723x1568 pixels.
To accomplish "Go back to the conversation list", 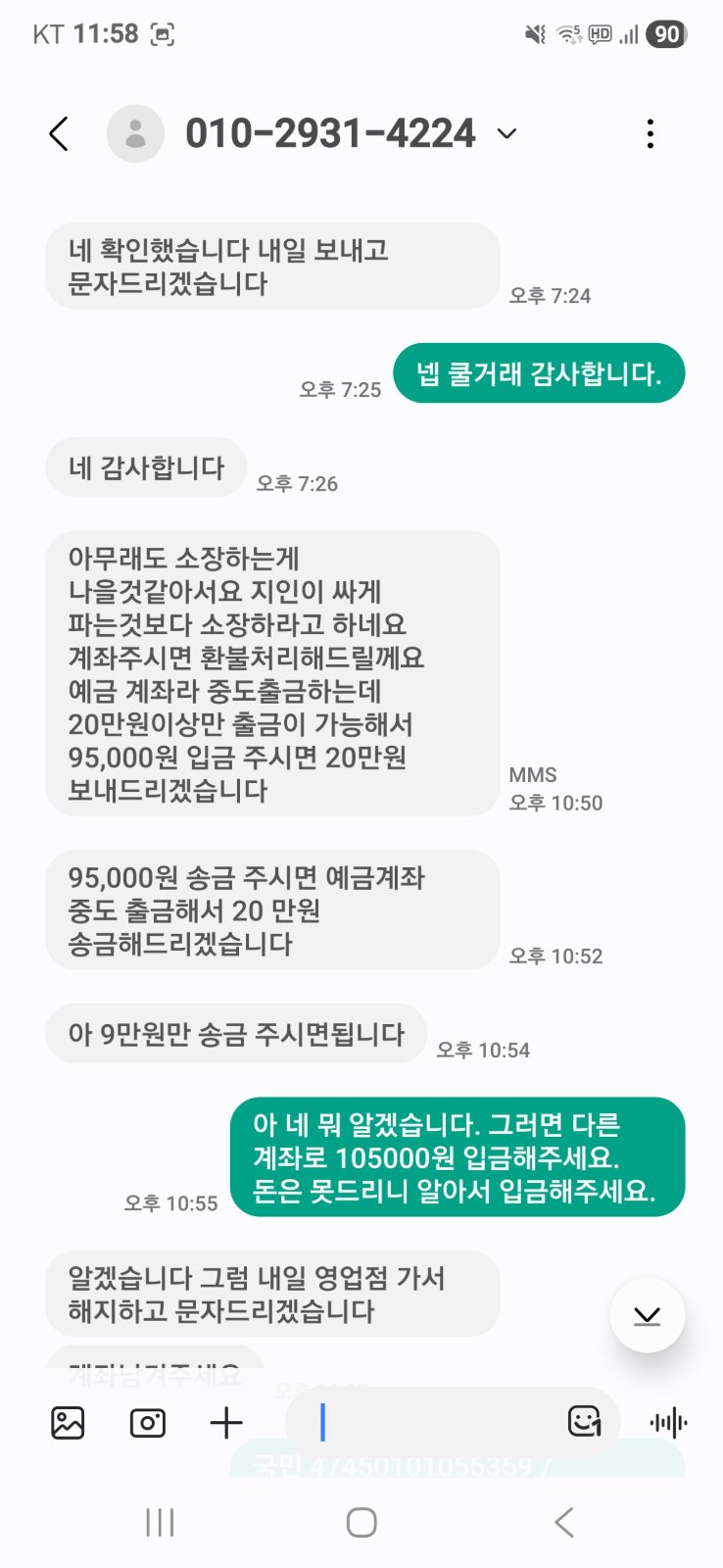I will click(x=59, y=133).
